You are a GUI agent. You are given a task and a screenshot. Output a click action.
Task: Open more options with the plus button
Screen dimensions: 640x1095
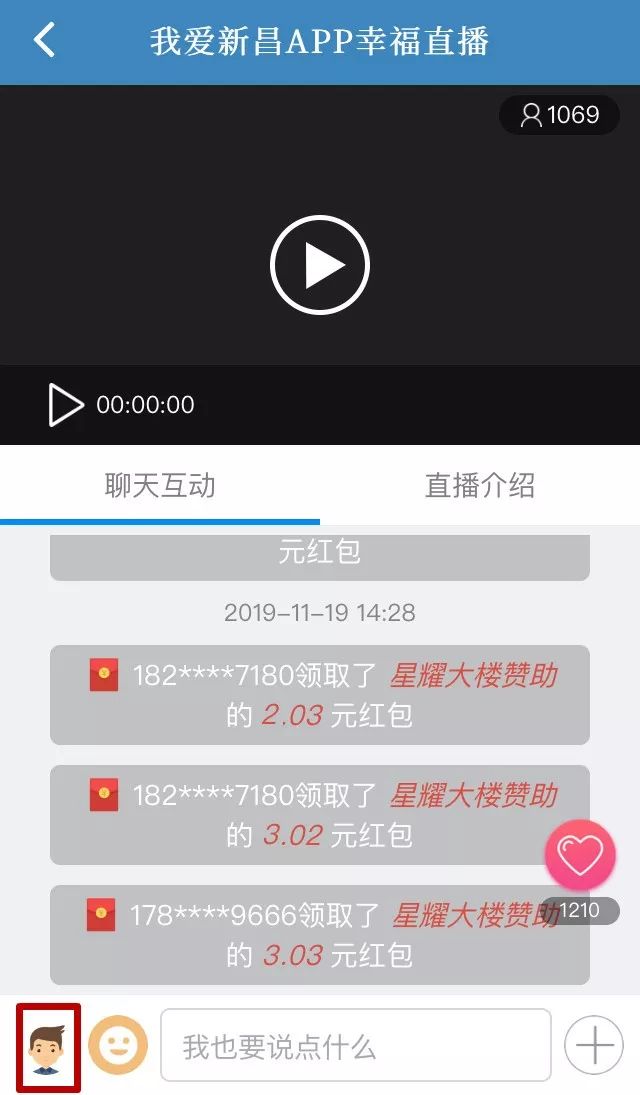(595, 1045)
